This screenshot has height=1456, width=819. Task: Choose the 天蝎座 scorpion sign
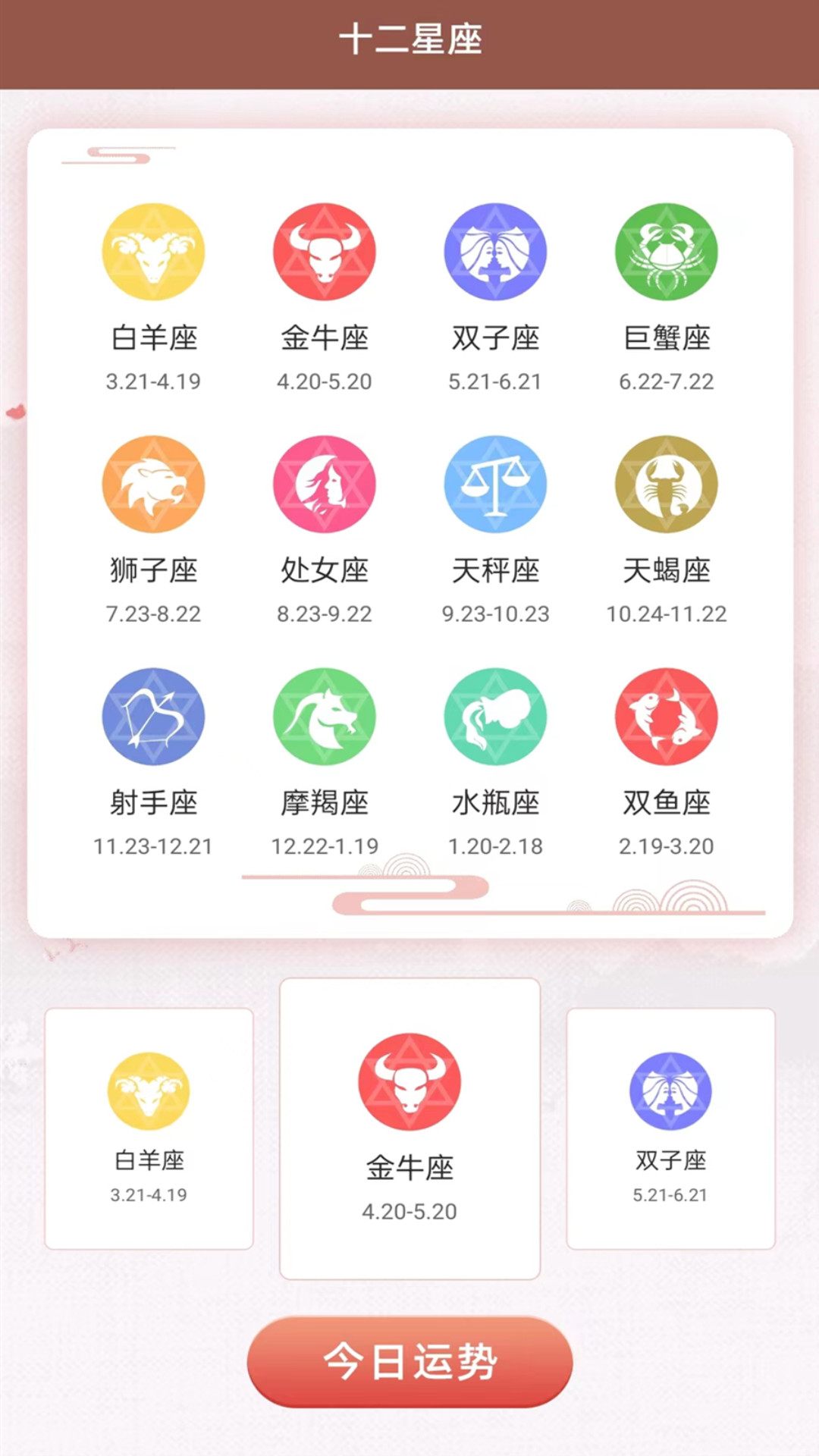coord(667,485)
